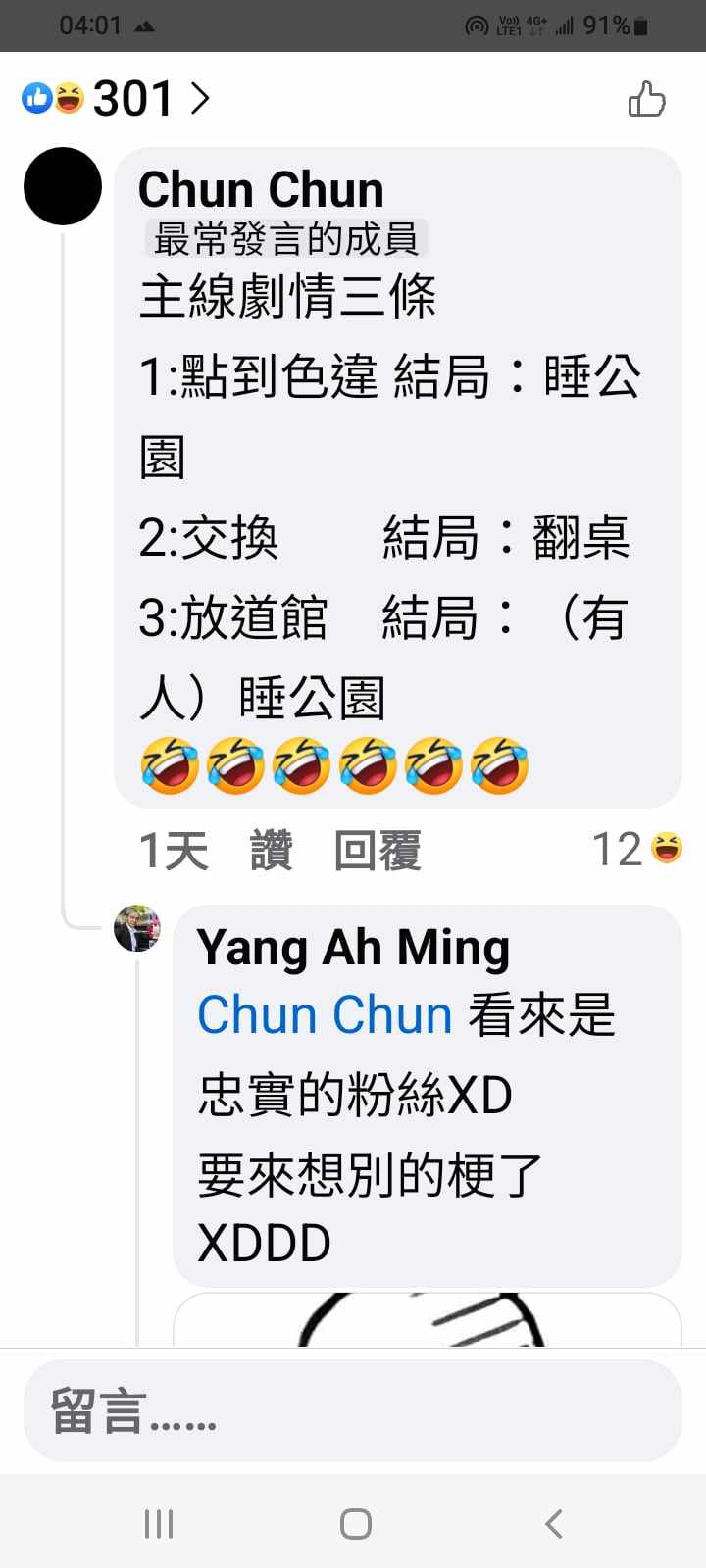Open Yang Ah Ming's profile photo
706x1568 pixels.
tap(137, 928)
